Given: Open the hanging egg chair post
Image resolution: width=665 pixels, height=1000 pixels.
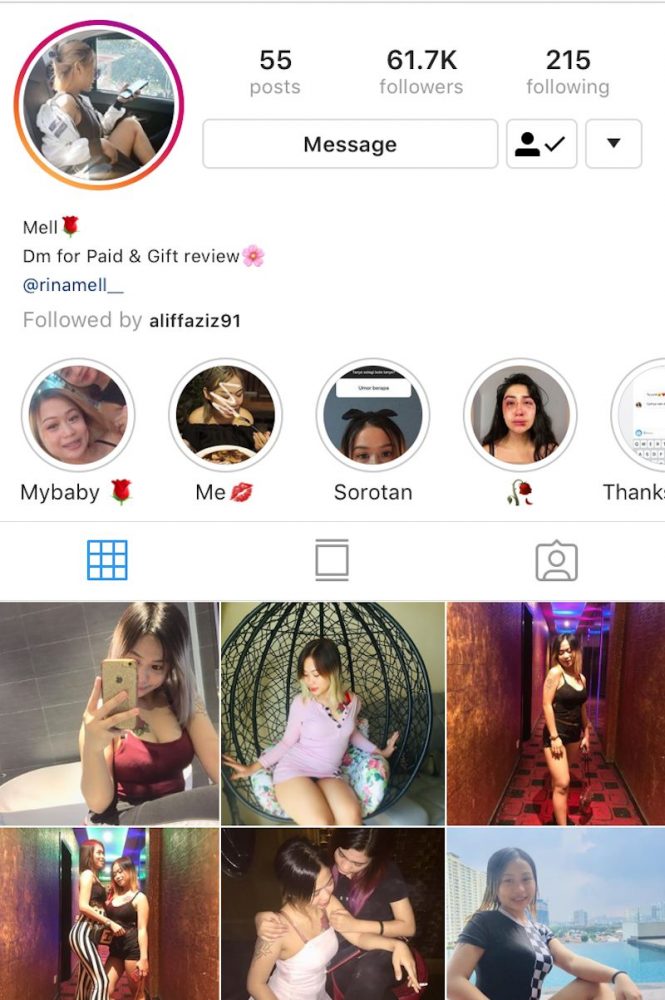Looking at the screenshot, I should click(x=332, y=713).
